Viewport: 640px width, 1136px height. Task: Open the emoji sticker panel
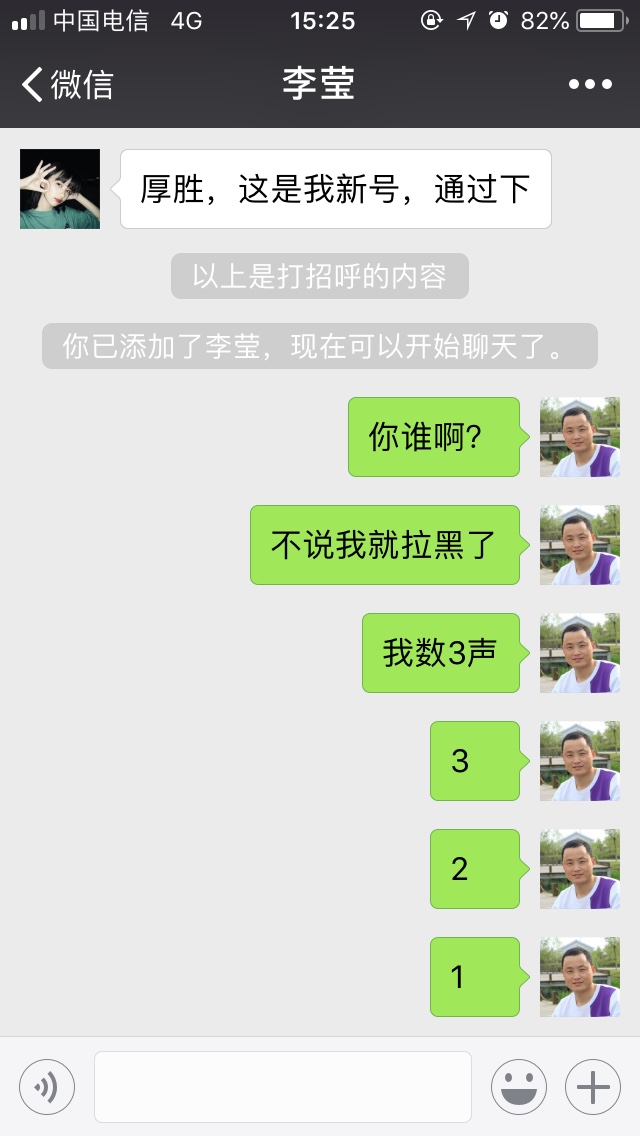519,1087
